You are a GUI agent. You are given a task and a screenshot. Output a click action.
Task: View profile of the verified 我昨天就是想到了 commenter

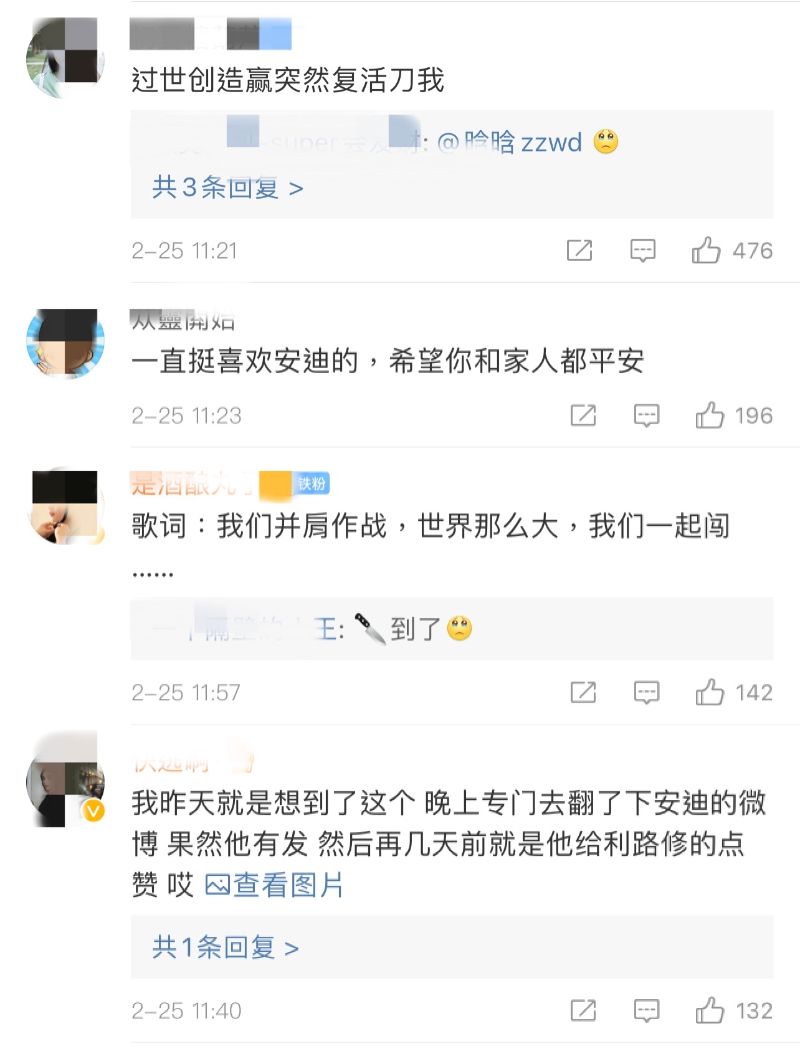pos(65,778)
